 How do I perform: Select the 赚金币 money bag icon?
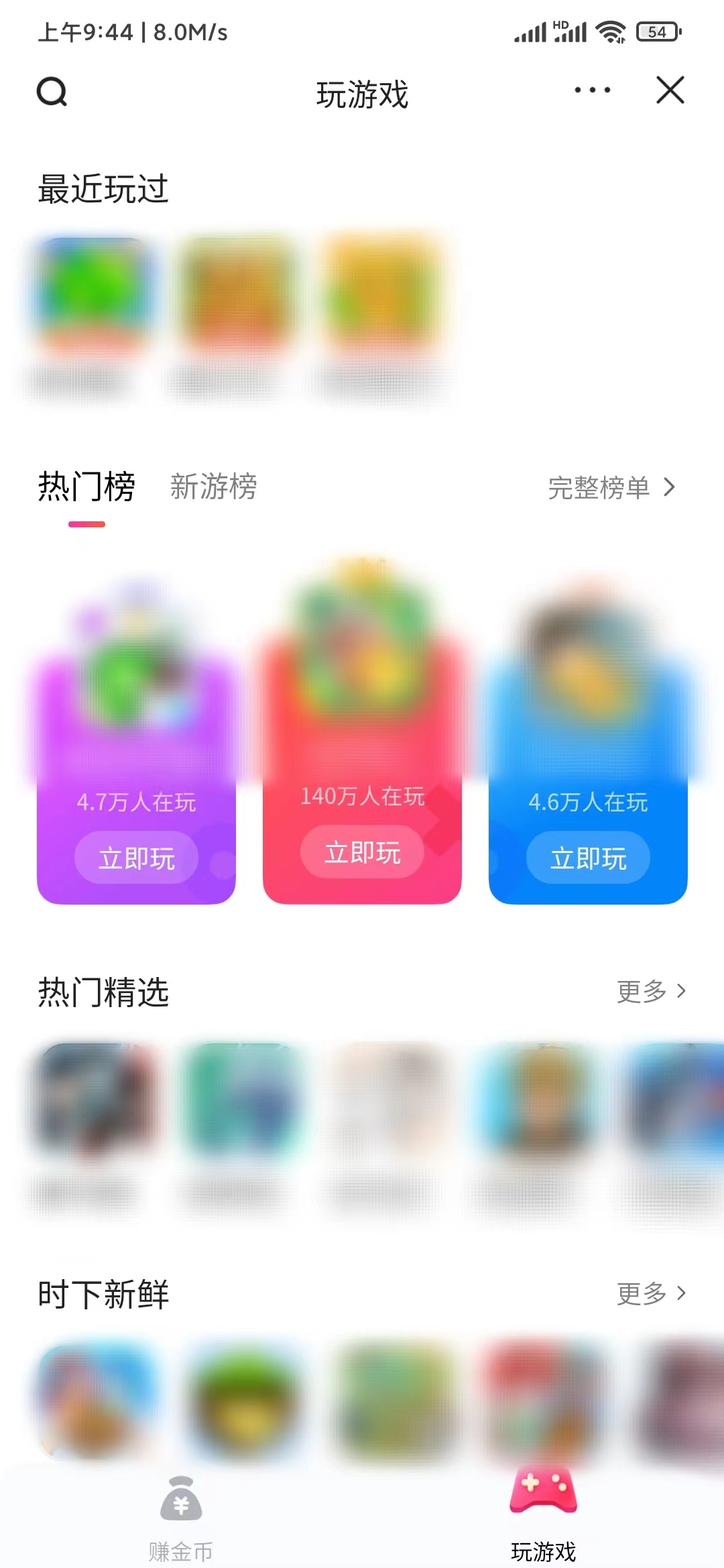point(180,1500)
